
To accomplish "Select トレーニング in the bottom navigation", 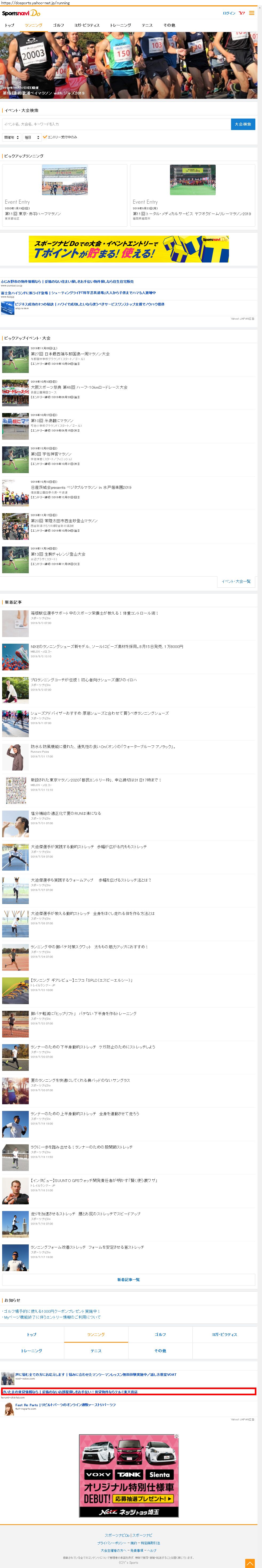I will [32, 1351].
